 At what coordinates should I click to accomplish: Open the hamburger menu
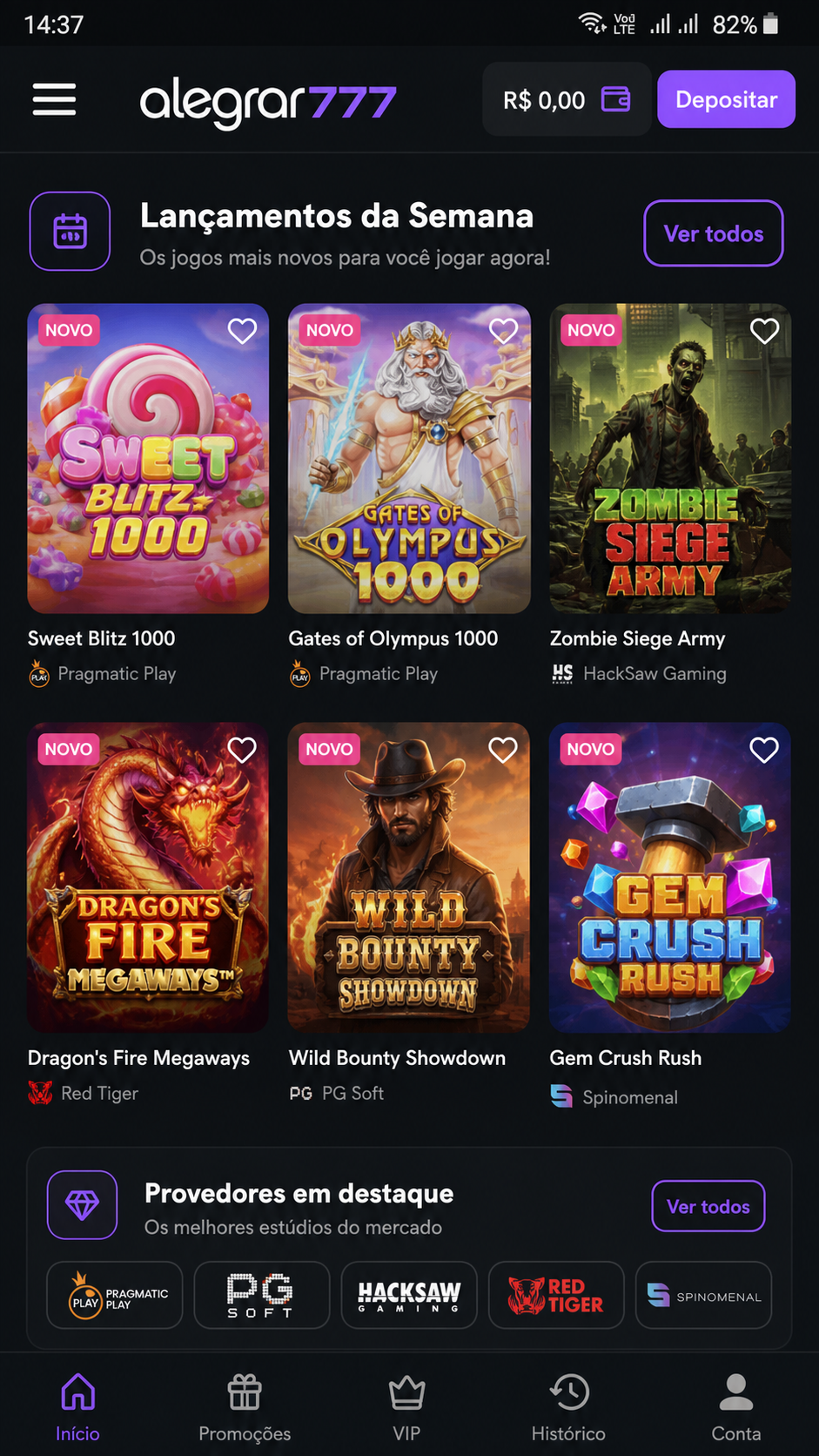pos(54,99)
